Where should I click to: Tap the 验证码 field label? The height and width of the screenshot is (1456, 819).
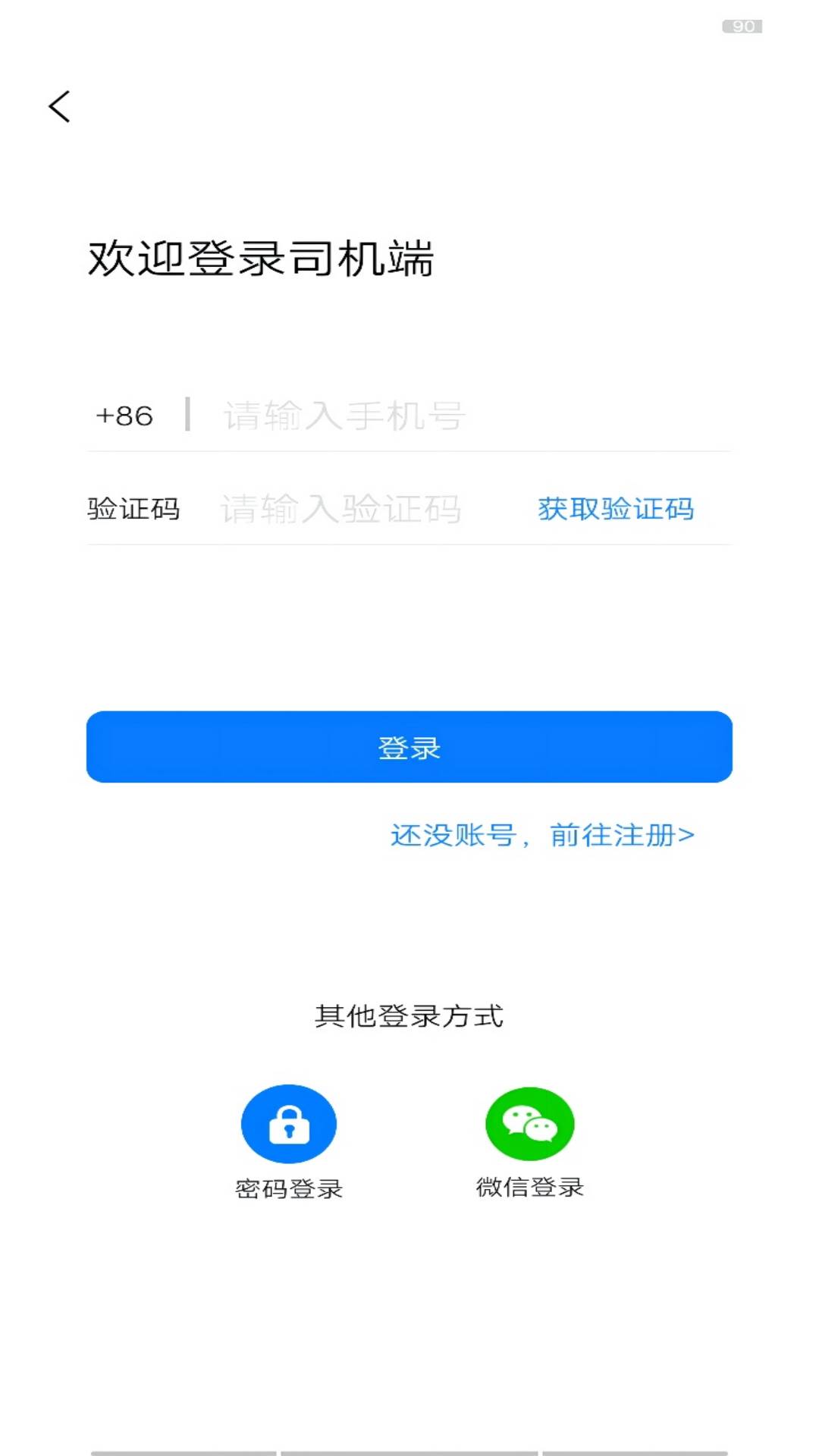[133, 508]
